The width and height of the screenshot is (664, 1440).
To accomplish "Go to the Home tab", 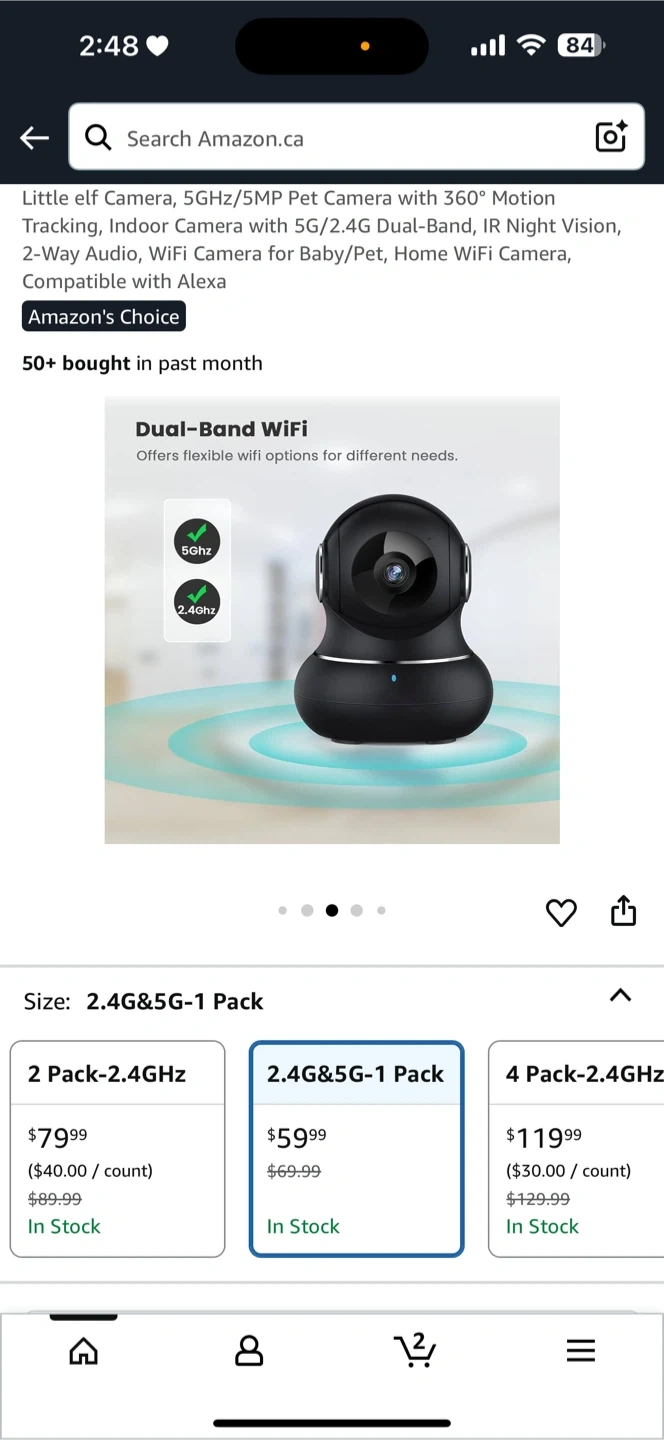I will [x=84, y=1351].
